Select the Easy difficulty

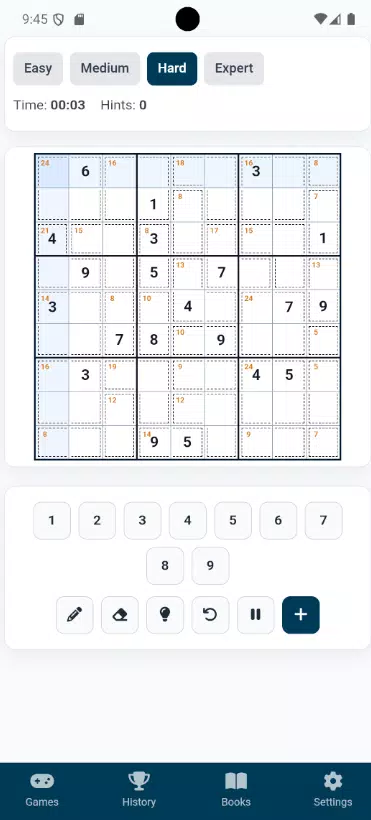38,69
